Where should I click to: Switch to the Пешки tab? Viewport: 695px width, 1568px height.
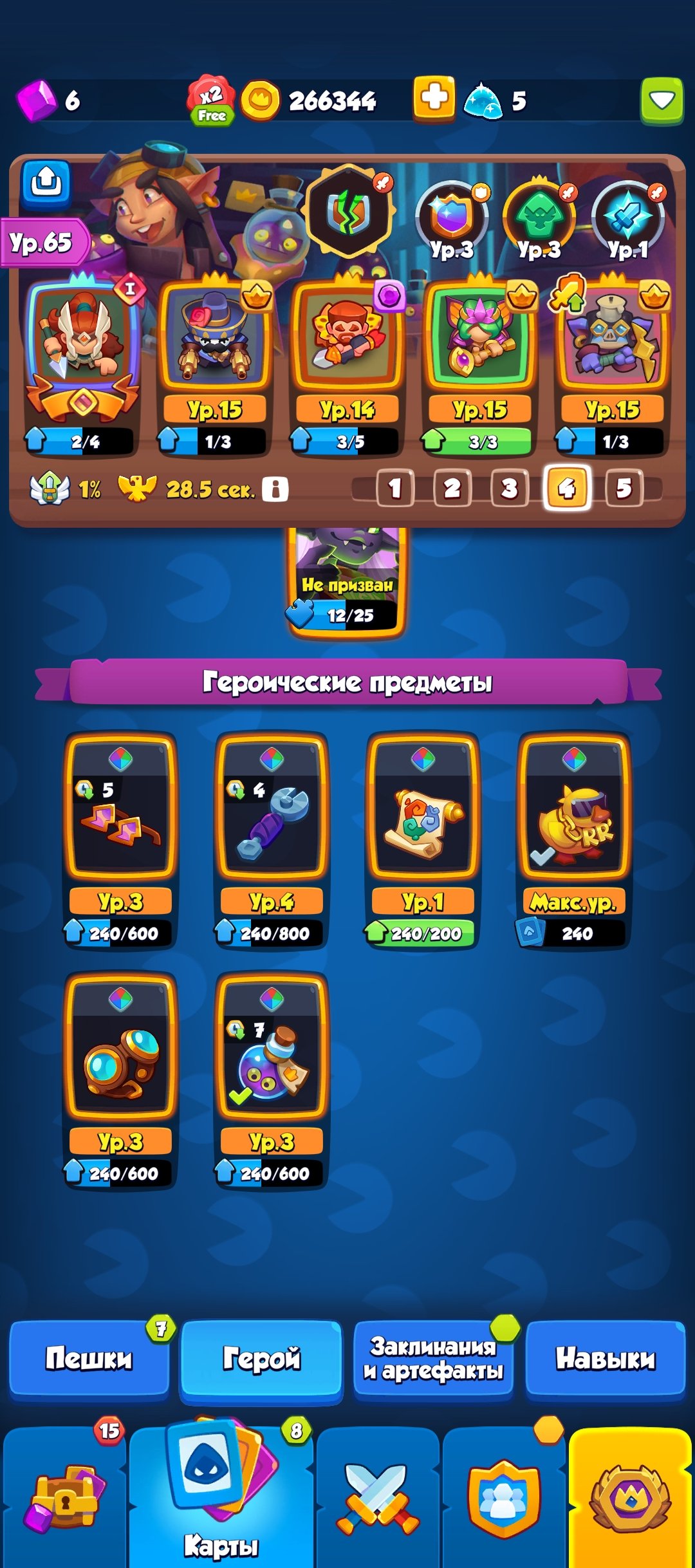pos(89,1358)
